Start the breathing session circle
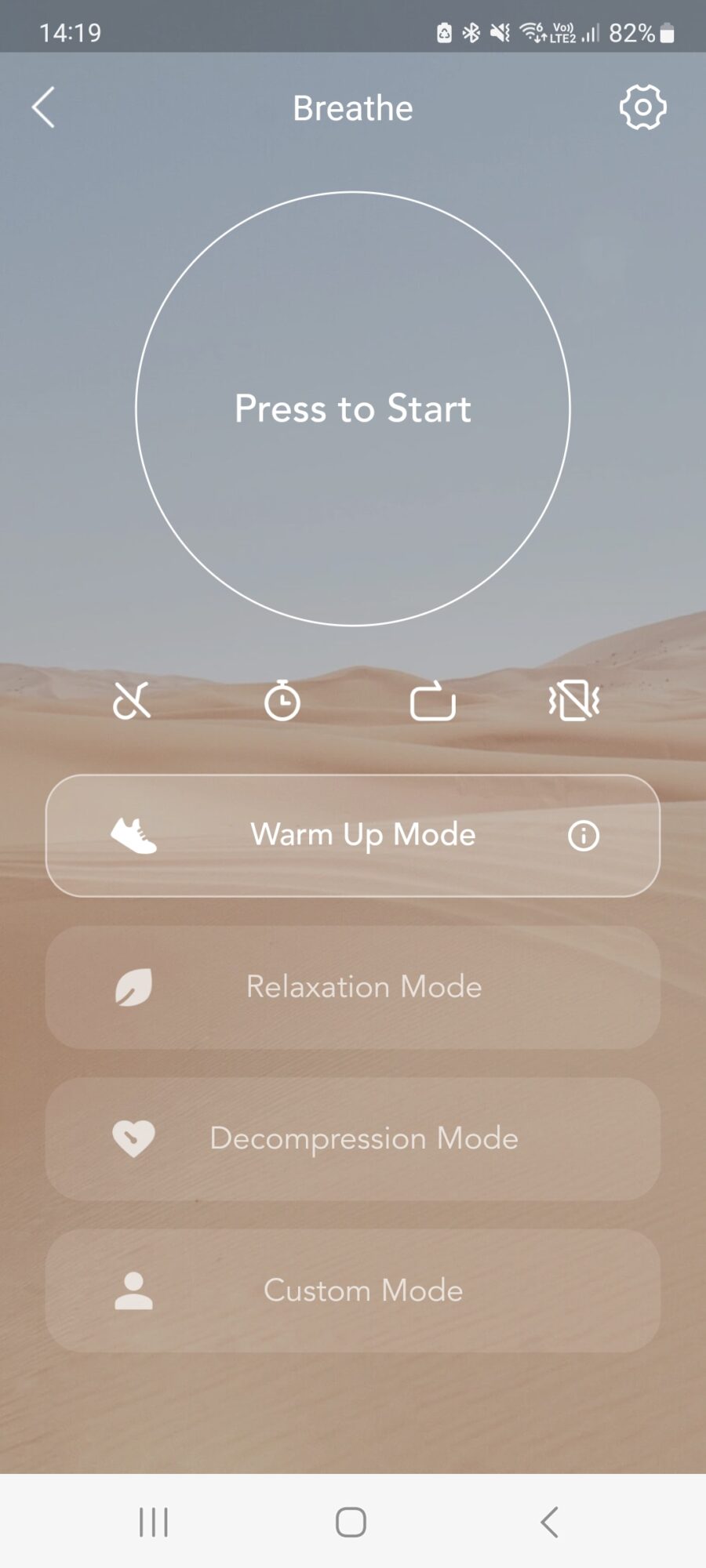This screenshot has width=706, height=1568. coord(353,408)
